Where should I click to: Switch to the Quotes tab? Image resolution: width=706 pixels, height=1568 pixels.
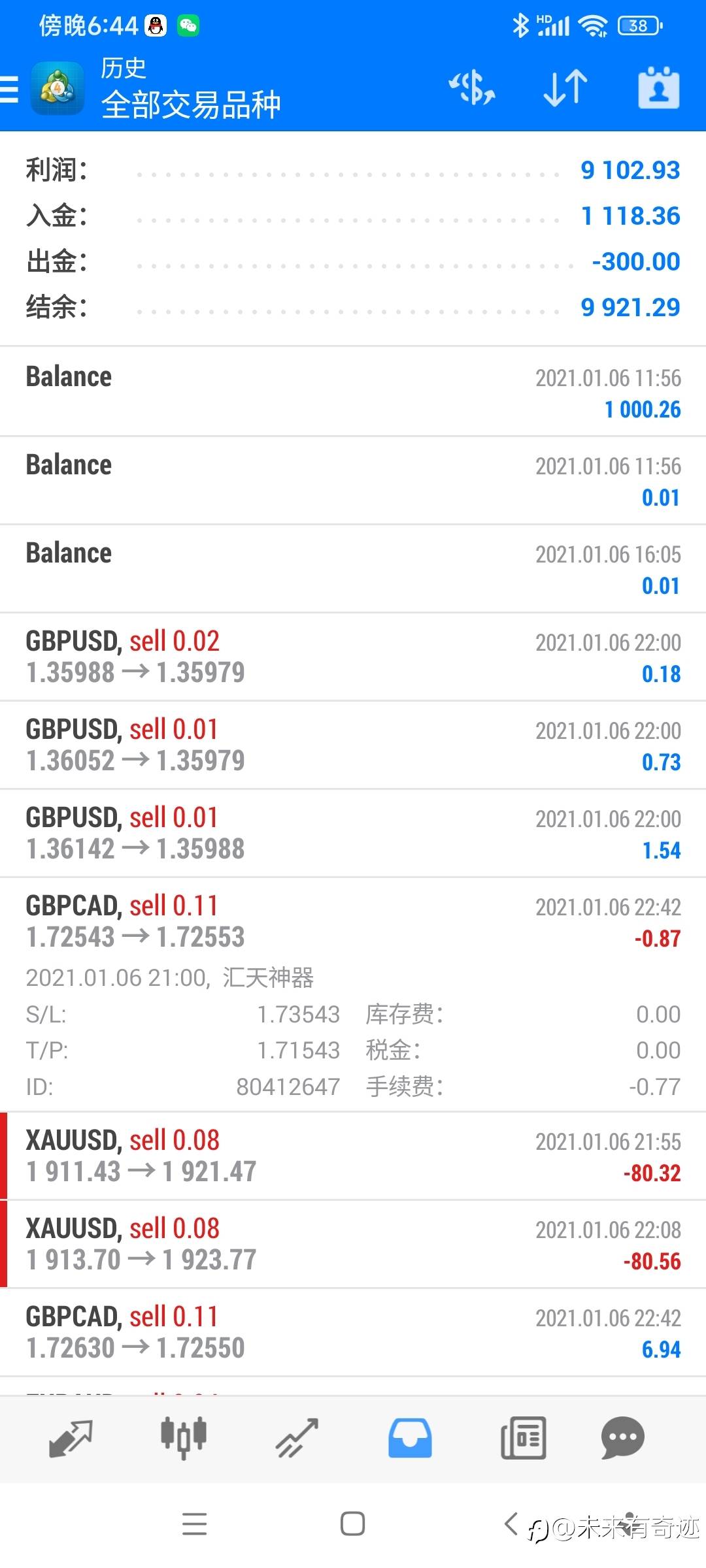71,1439
